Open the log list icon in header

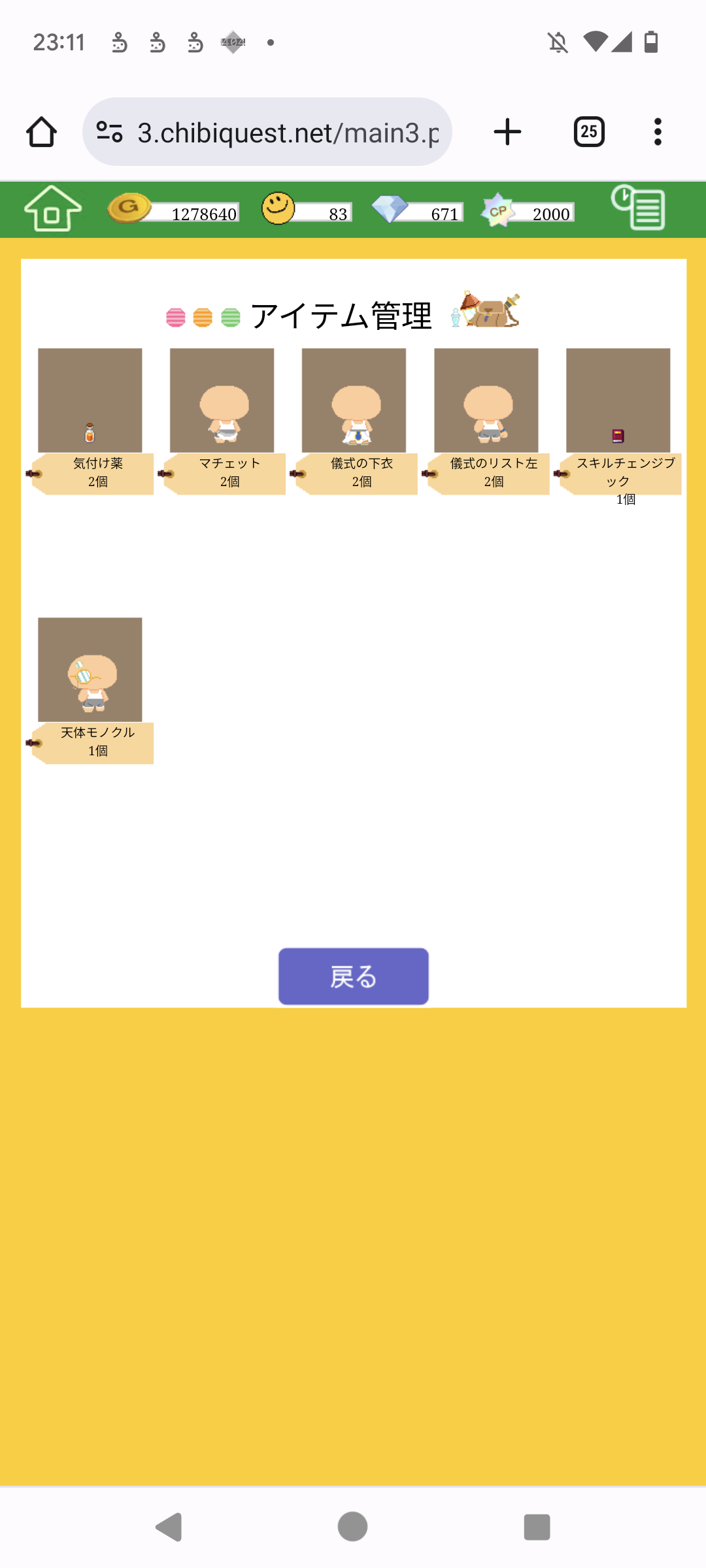point(638,208)
